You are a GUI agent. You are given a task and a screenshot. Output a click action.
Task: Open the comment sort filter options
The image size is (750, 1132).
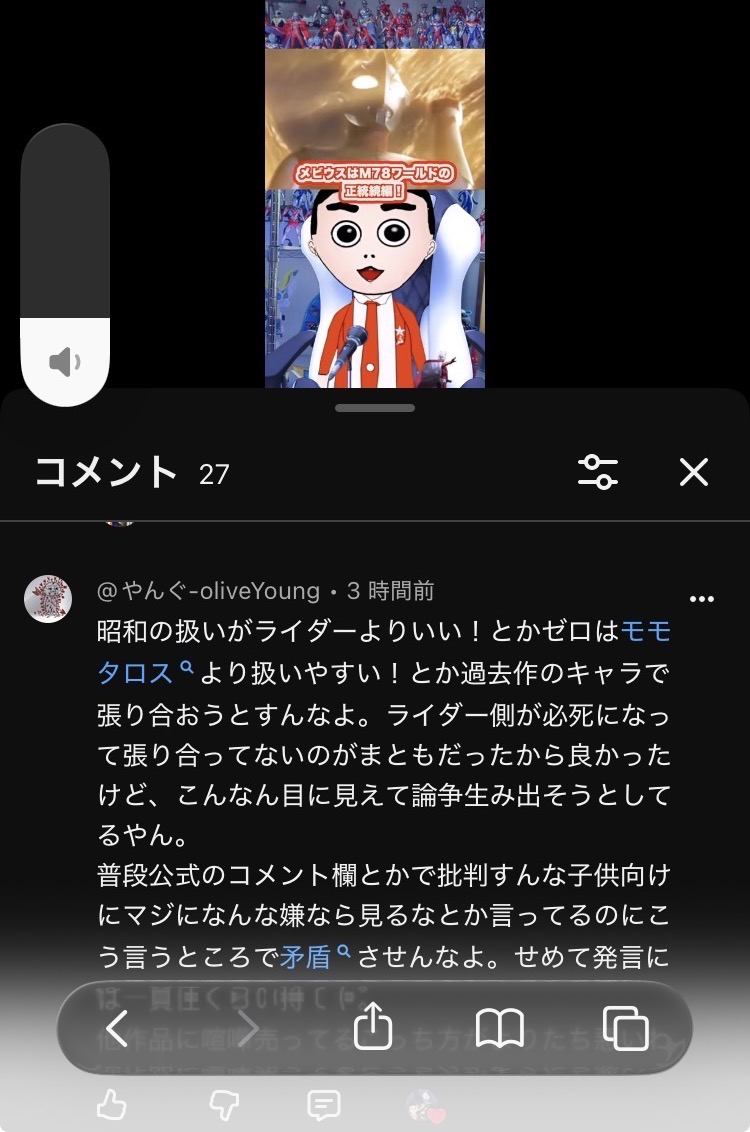coord(598,472)
